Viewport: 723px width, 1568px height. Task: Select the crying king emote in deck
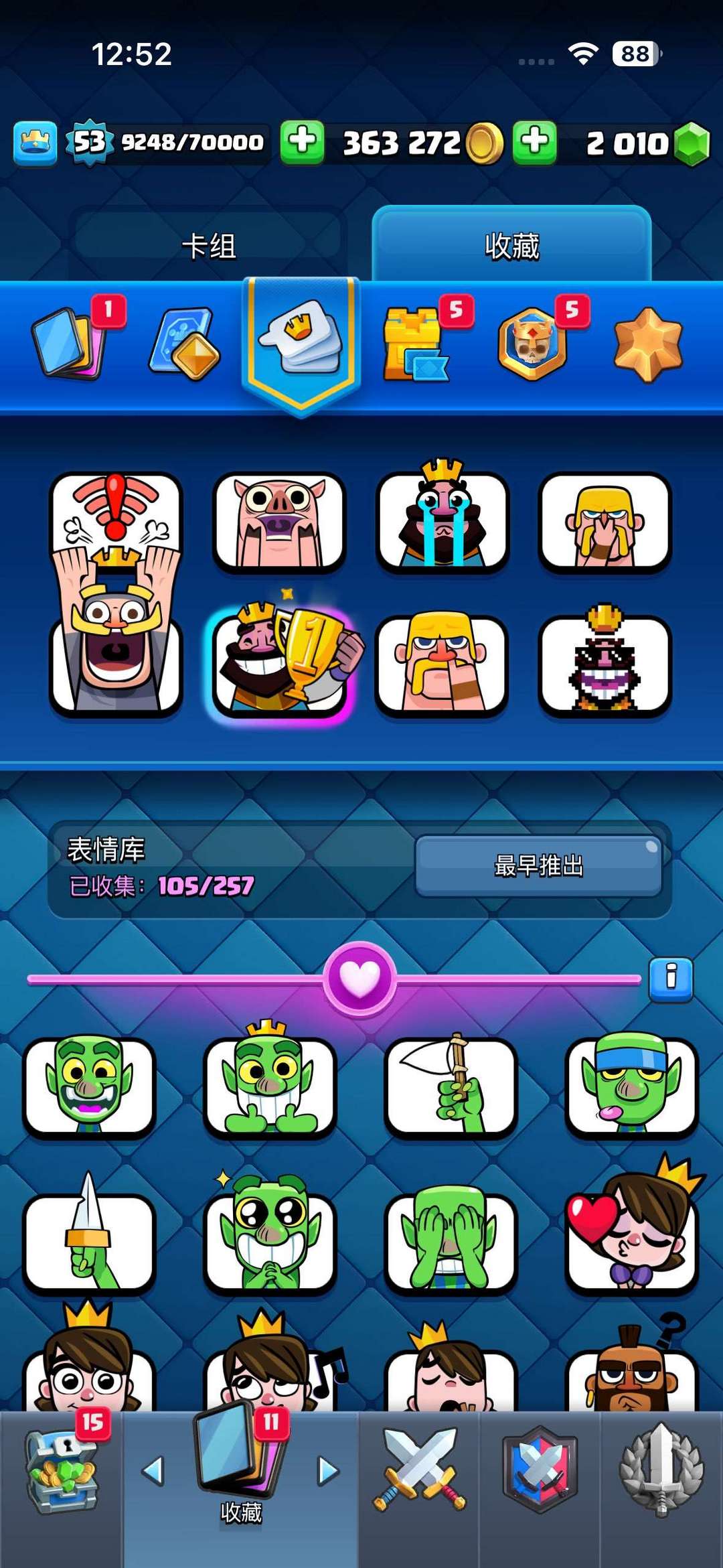coord(442,519)
